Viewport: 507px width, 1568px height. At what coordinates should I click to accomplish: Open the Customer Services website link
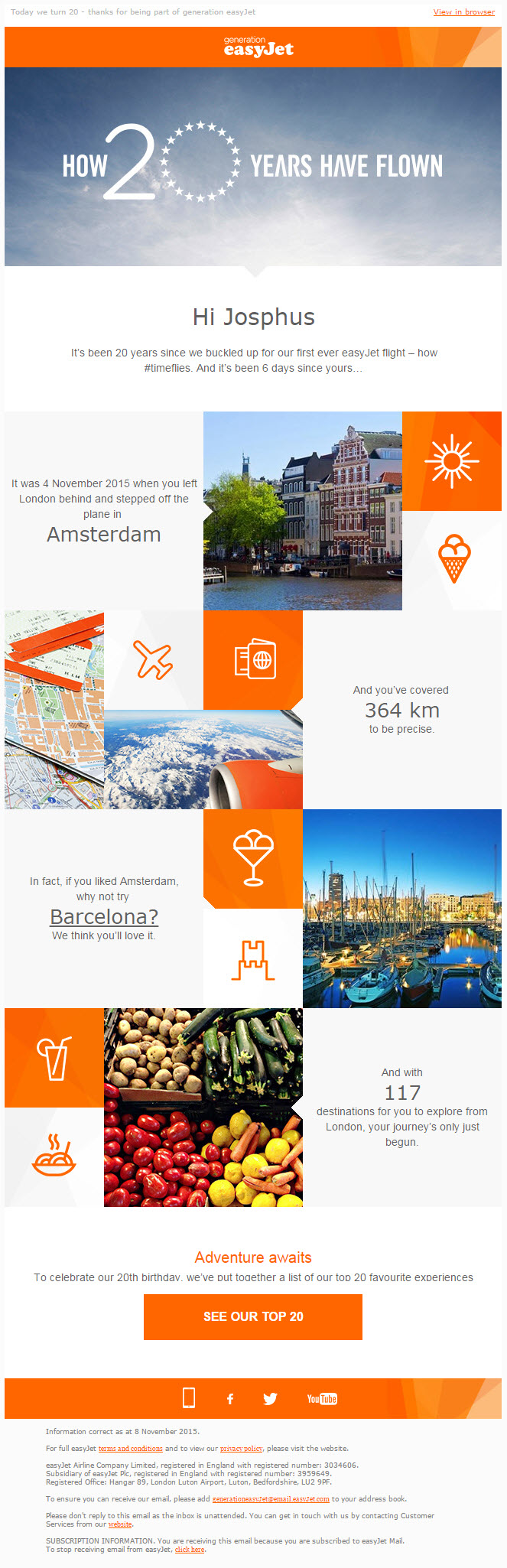click(x=120, y=1524)
